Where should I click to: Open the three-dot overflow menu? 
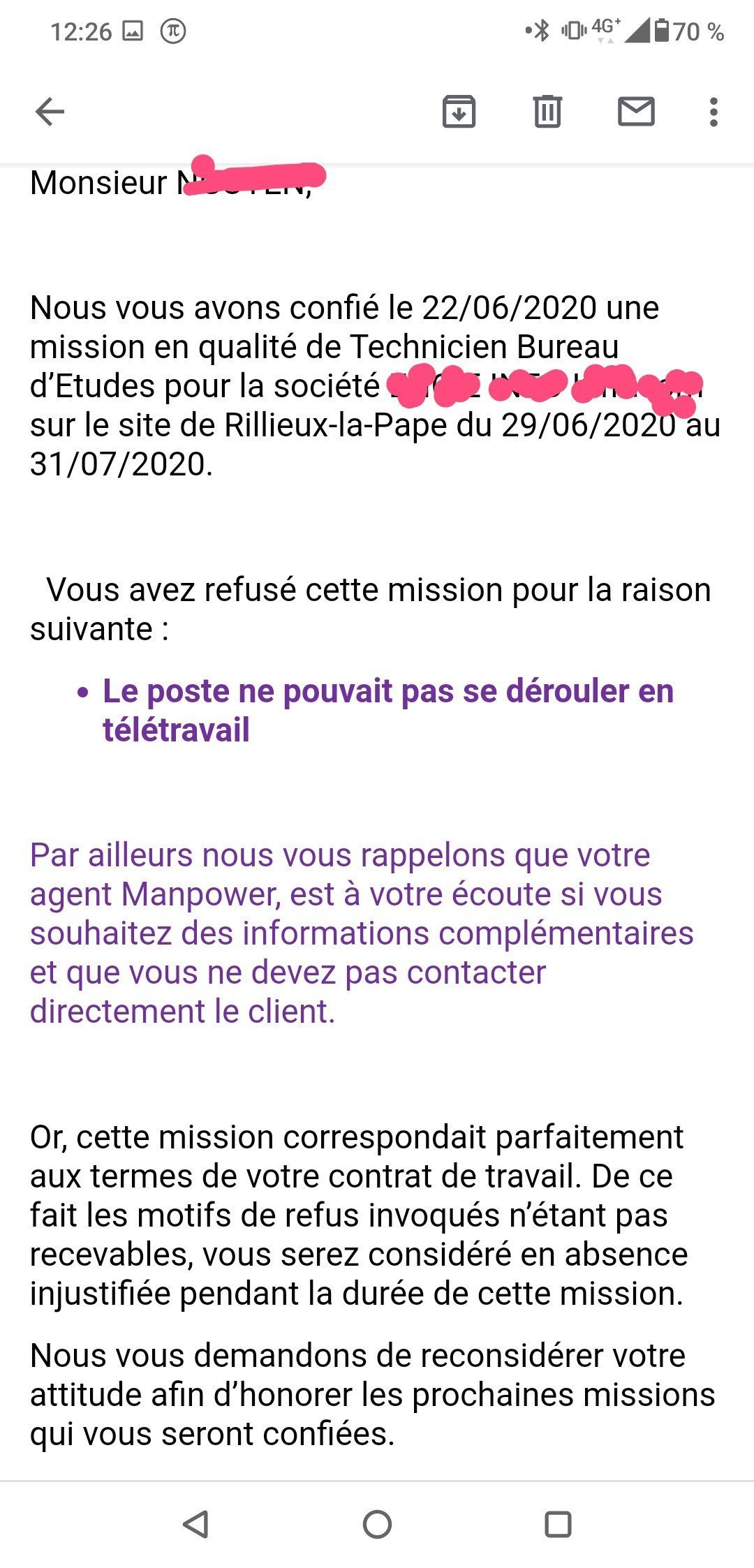pos(713,112)
